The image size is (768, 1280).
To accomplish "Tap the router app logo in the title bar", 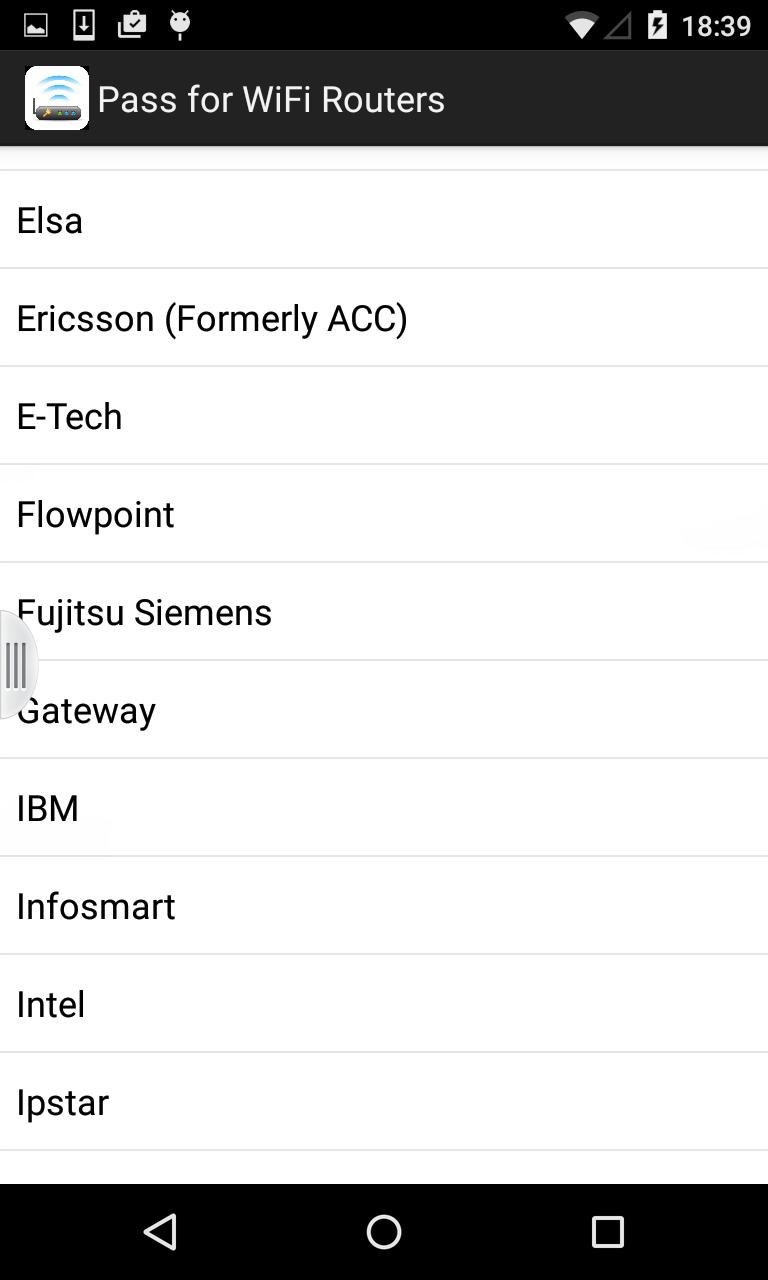I will (x=57, y=98).
